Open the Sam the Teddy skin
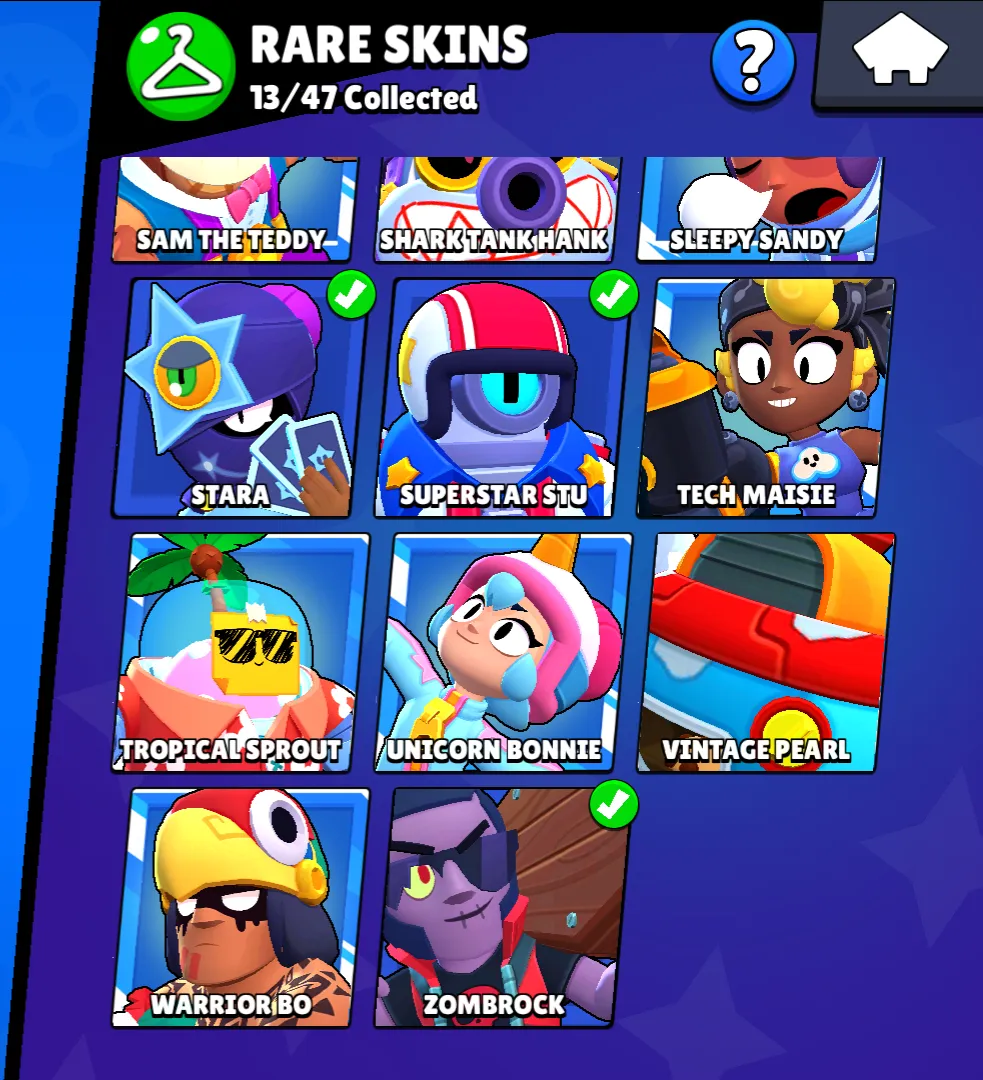Screen dimensions: 983x1080 235,210
